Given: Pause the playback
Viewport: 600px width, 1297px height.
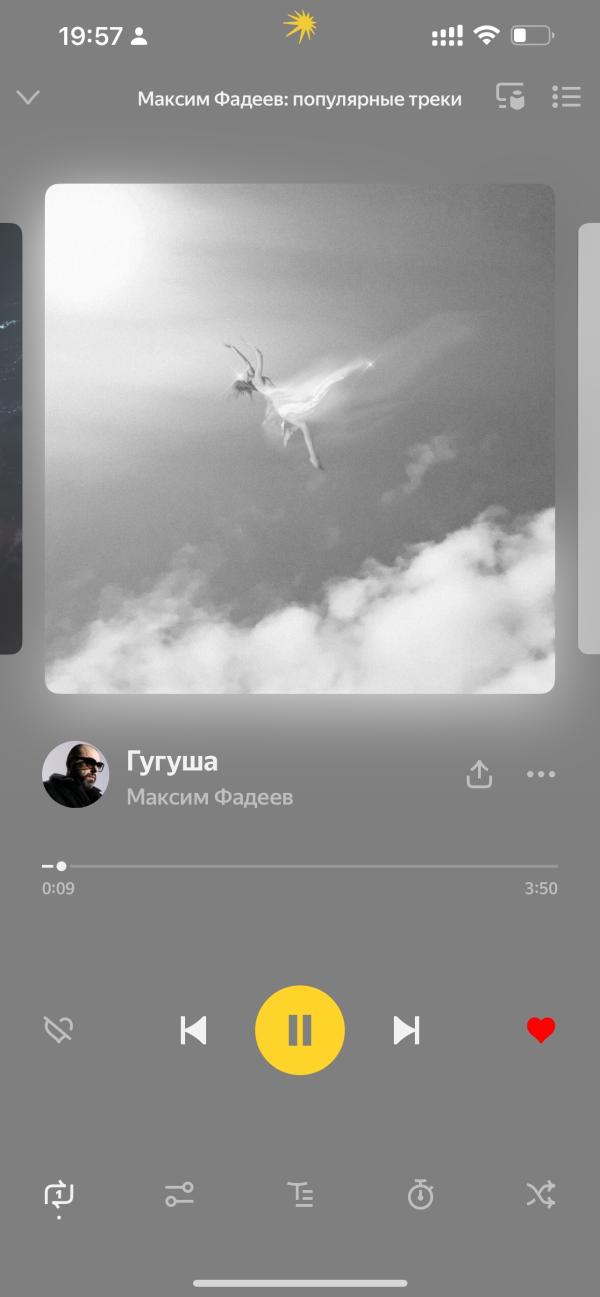Looking at the screenshot, I should pos(300,1030).
